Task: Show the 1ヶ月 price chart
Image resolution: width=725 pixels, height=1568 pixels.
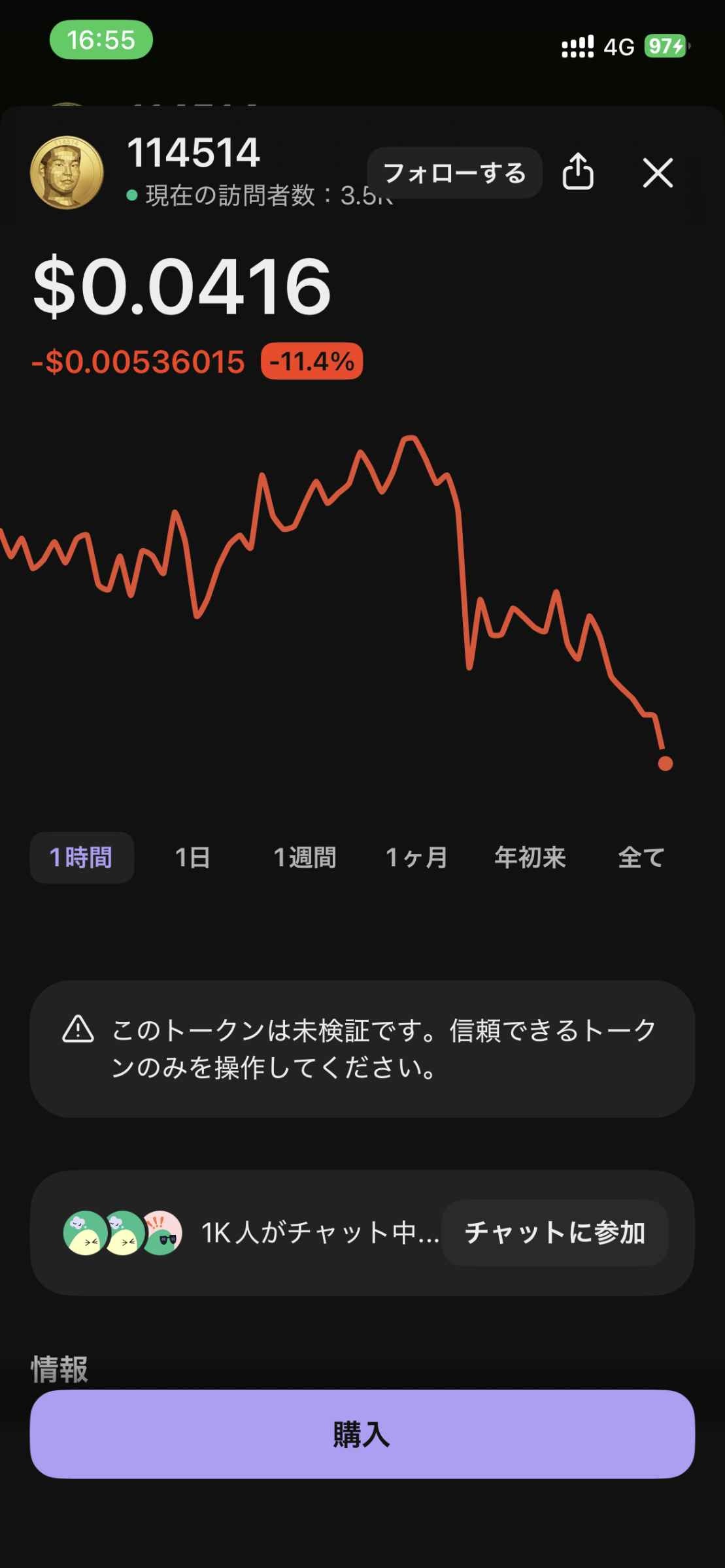Action: coord(416,857)
